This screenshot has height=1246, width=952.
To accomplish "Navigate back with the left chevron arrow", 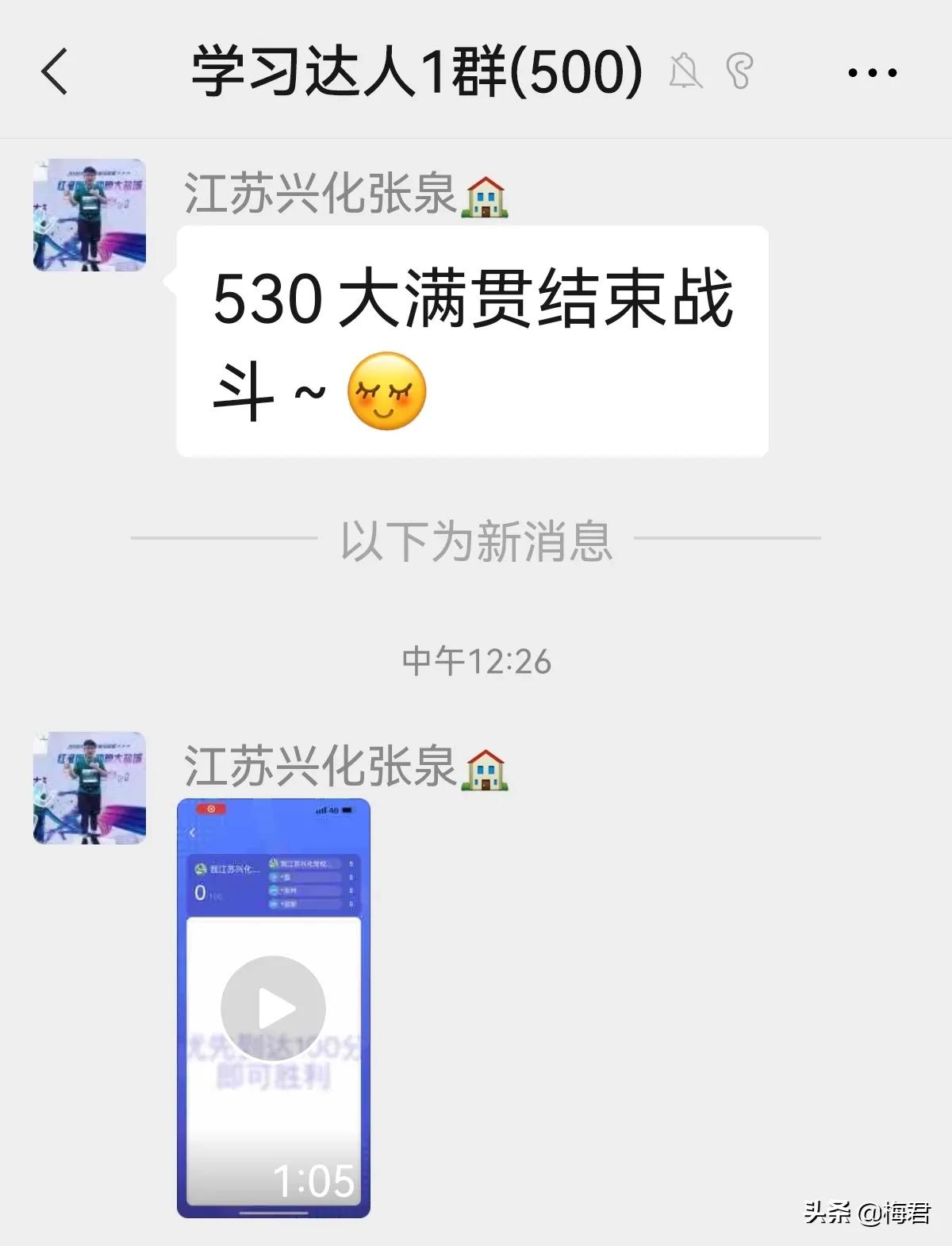I will click(x=54, y=71).
